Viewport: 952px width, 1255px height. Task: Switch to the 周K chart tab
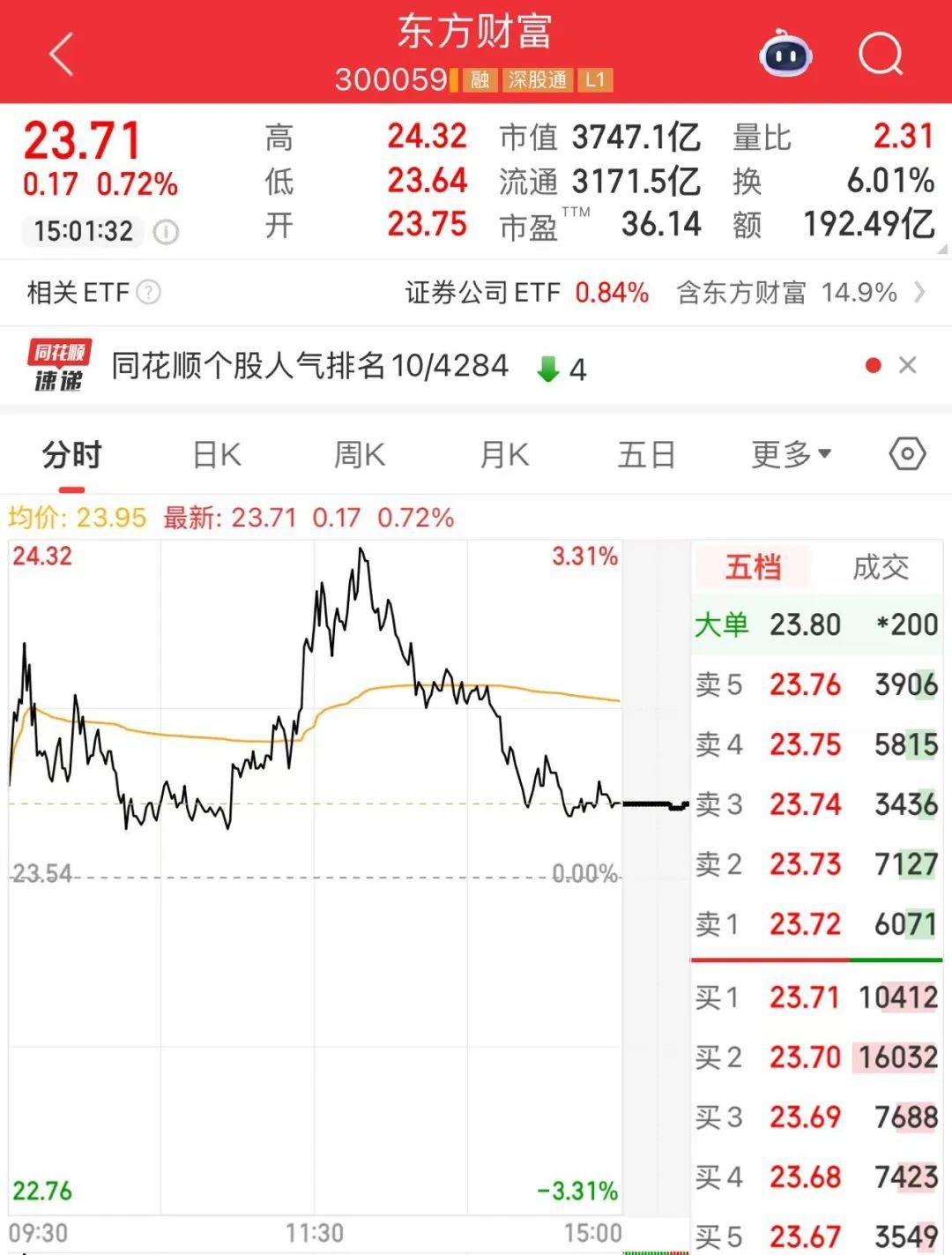tap(360, 455)
